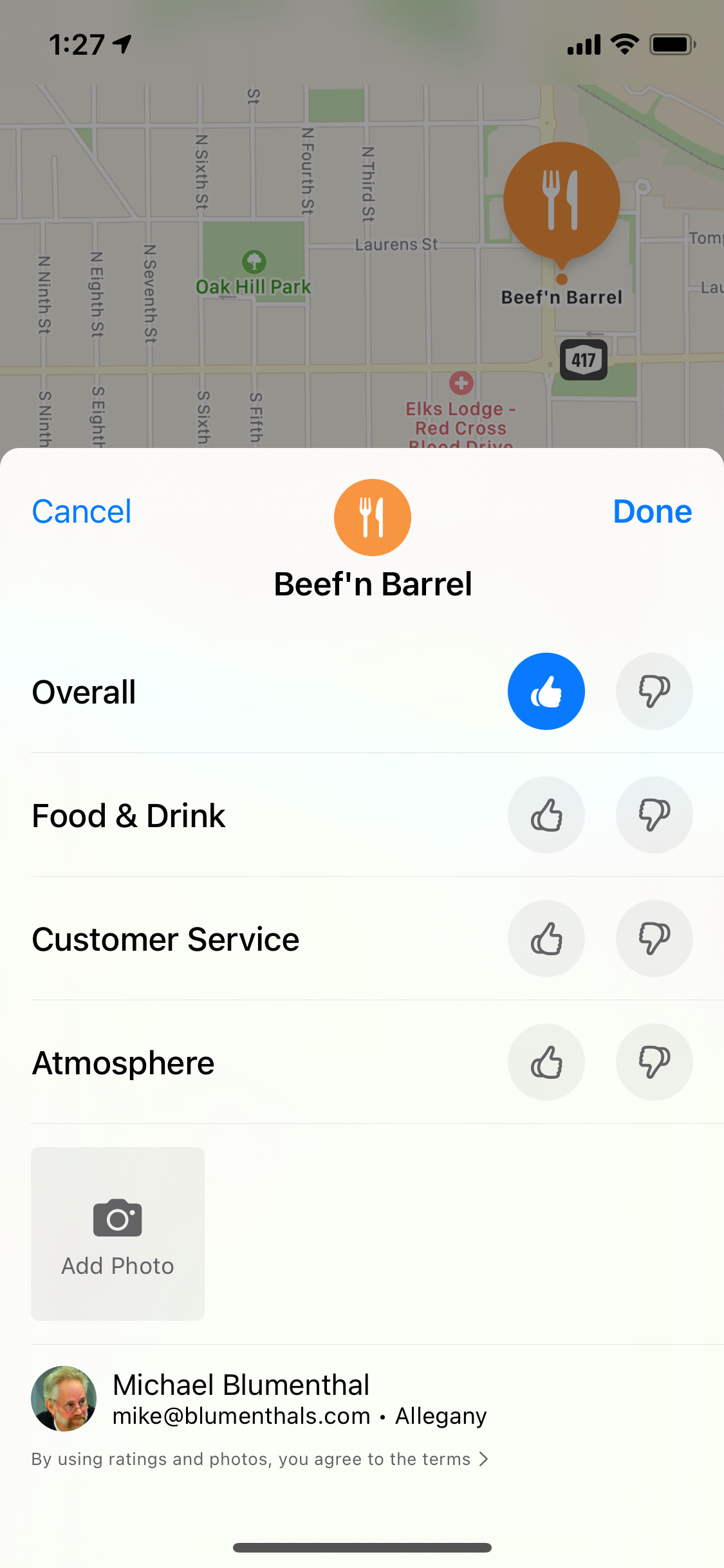724x1568 pixels.
Task: Give Food & Drink a thumbs down
Action: coord(654,815)
